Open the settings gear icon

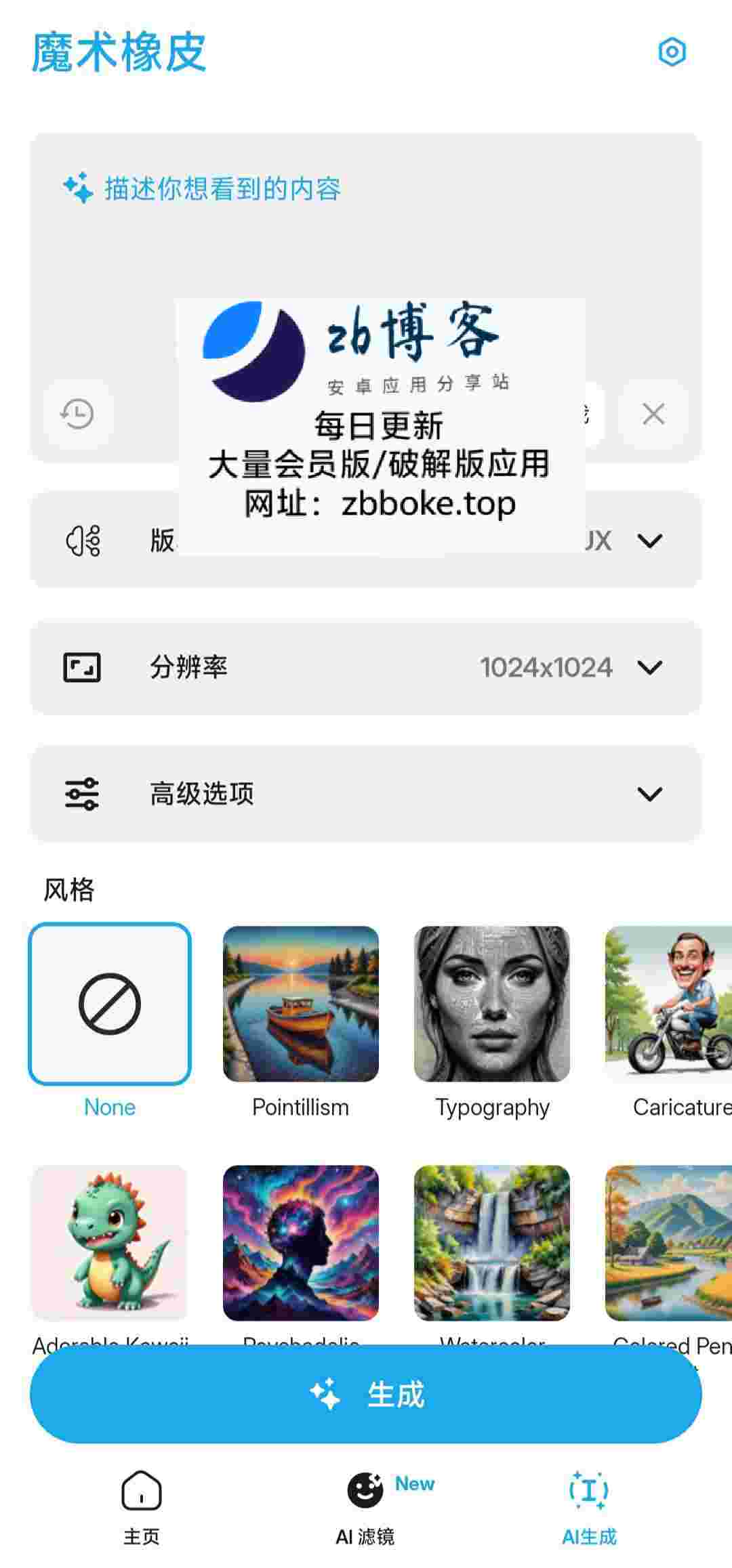[672, 52]
